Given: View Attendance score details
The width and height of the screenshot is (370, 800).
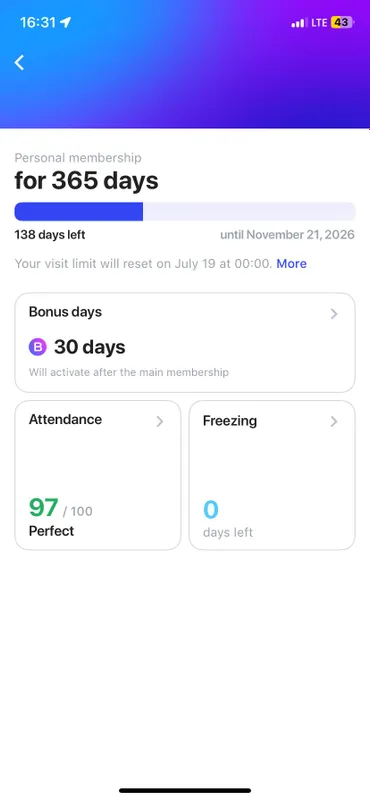Looking at the screenshot, I should pyautogui.click(x=97, y=475).
